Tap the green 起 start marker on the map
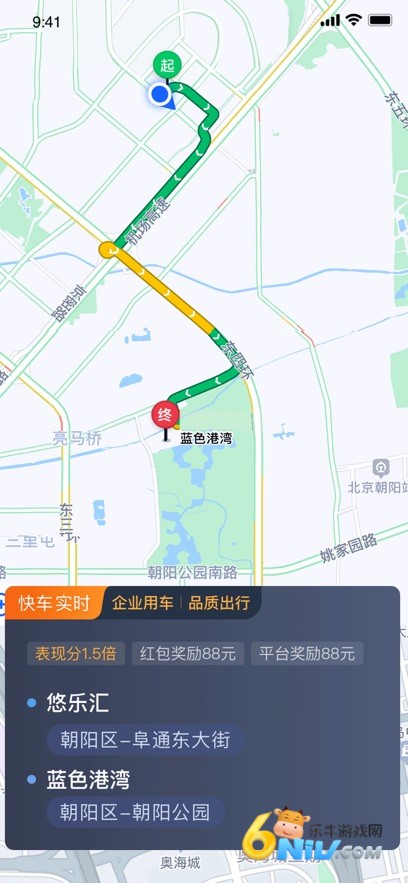Screen dimensions: 408x883 pyautogui.click(x=167, y=66)
